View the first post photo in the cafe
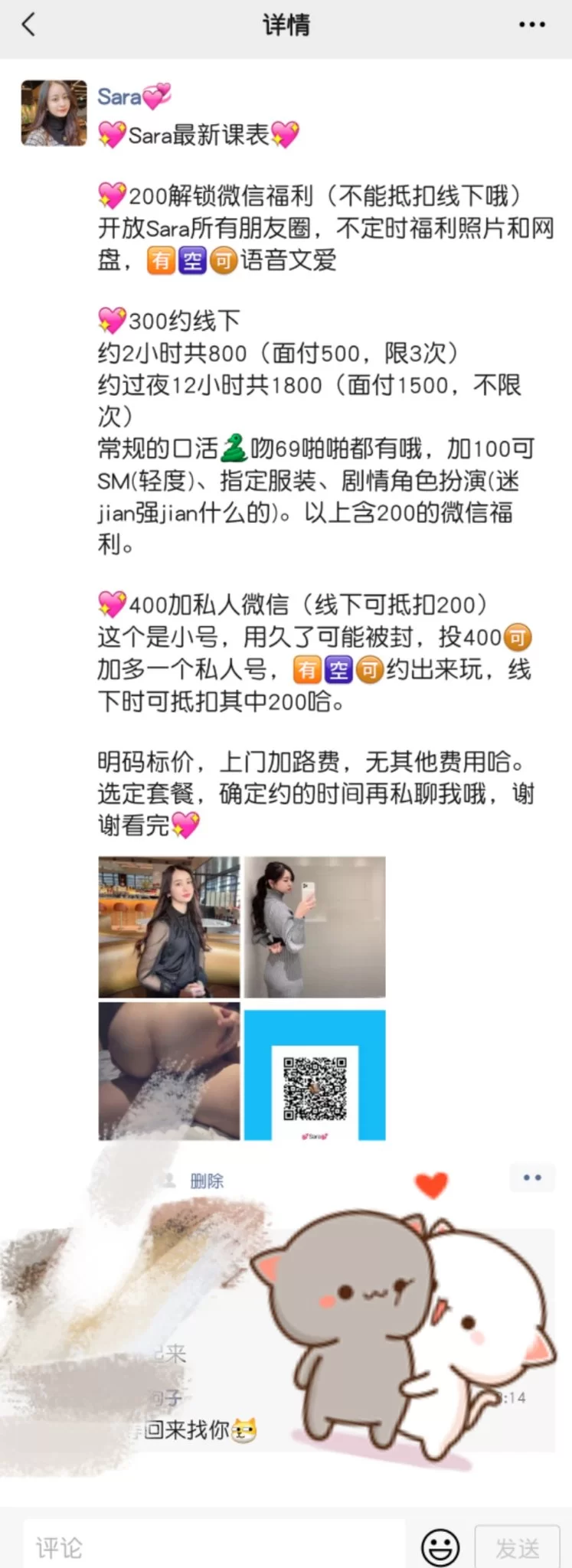The image size is (572, 1568). [169, 926]
